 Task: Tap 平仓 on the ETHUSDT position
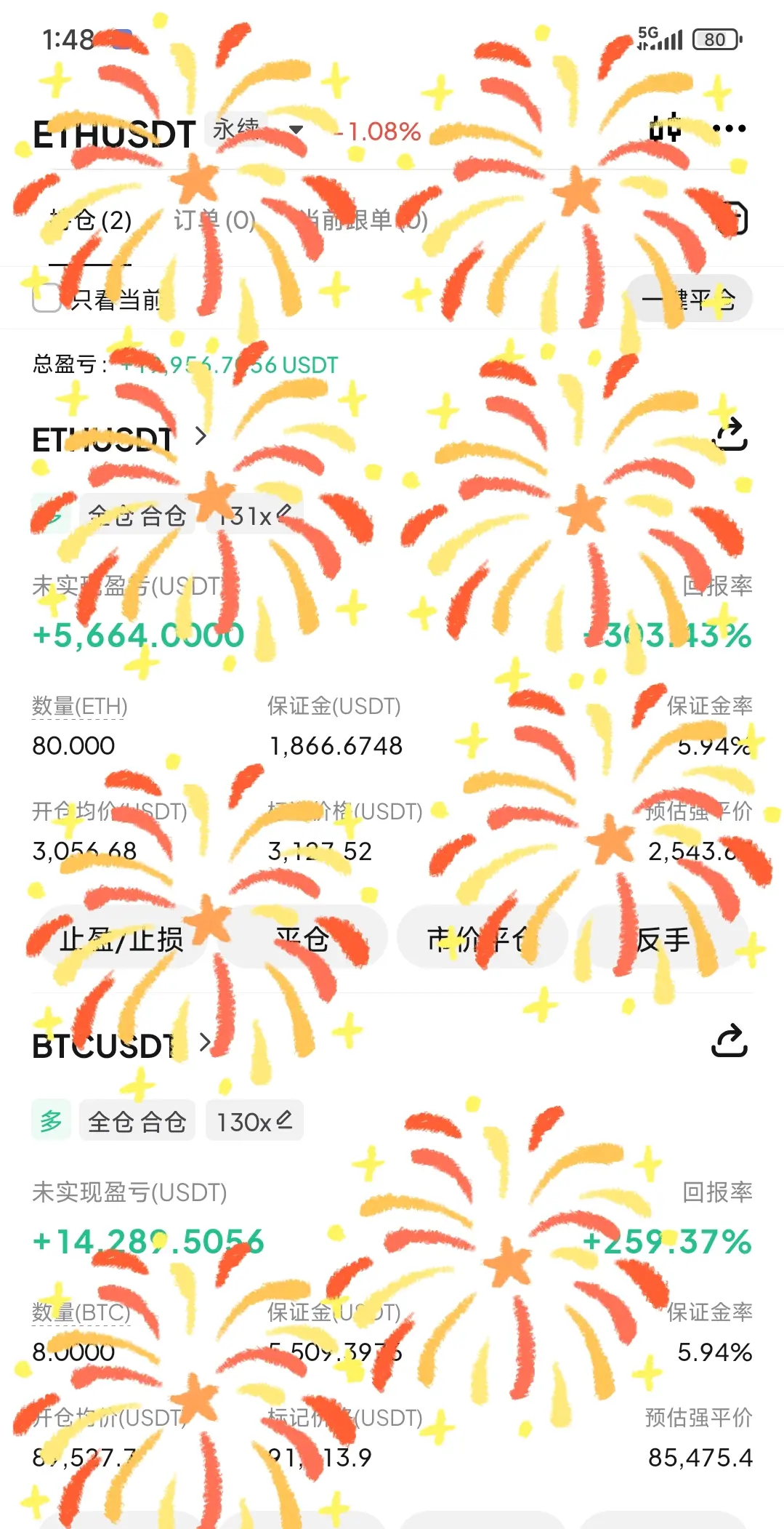[x=302, y=939]
